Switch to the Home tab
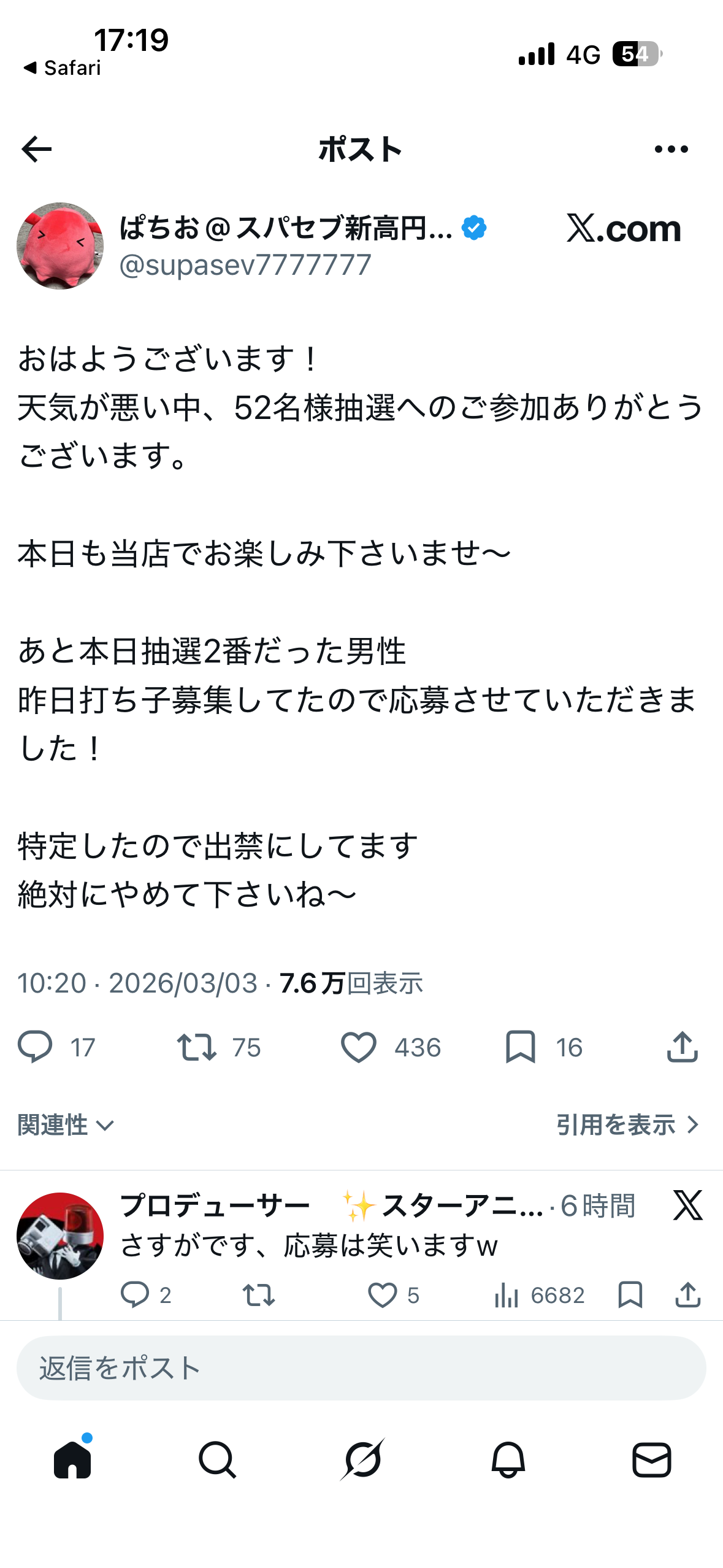 click(72, 1460)
